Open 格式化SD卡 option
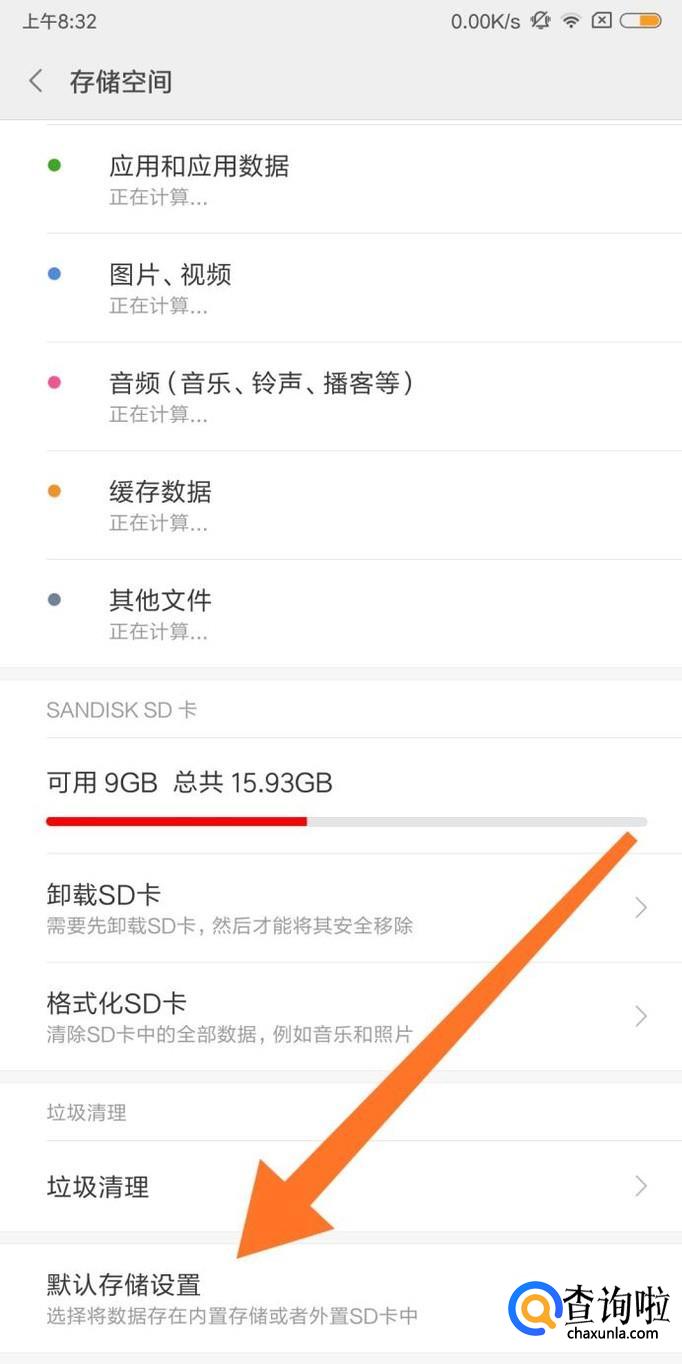The image size is (682, 1364). tap(341, 1017)
